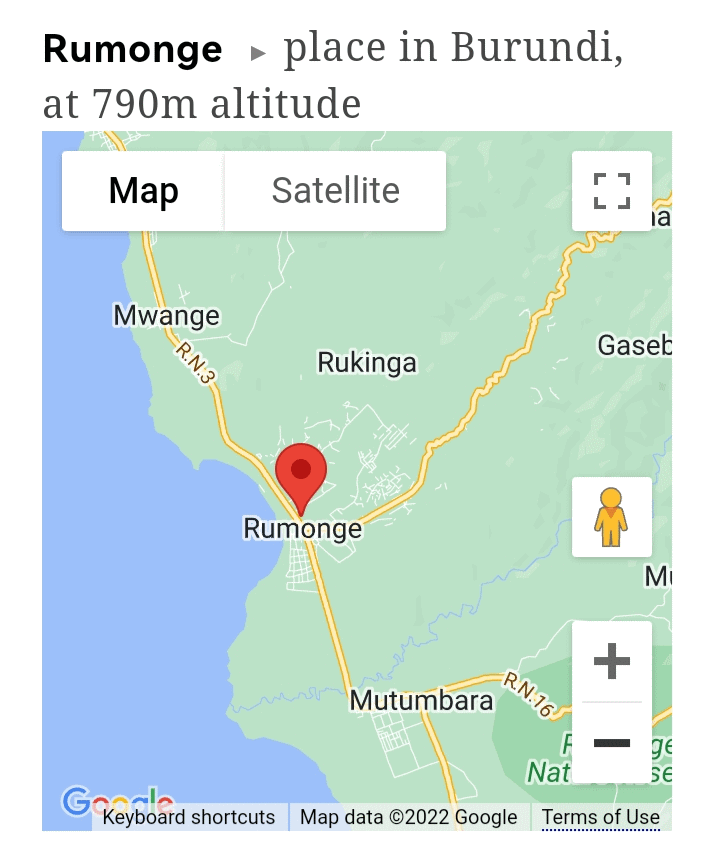Viewport: 720px width, 856px height.
Task: Select the Map view button
Action: (143, 191)
